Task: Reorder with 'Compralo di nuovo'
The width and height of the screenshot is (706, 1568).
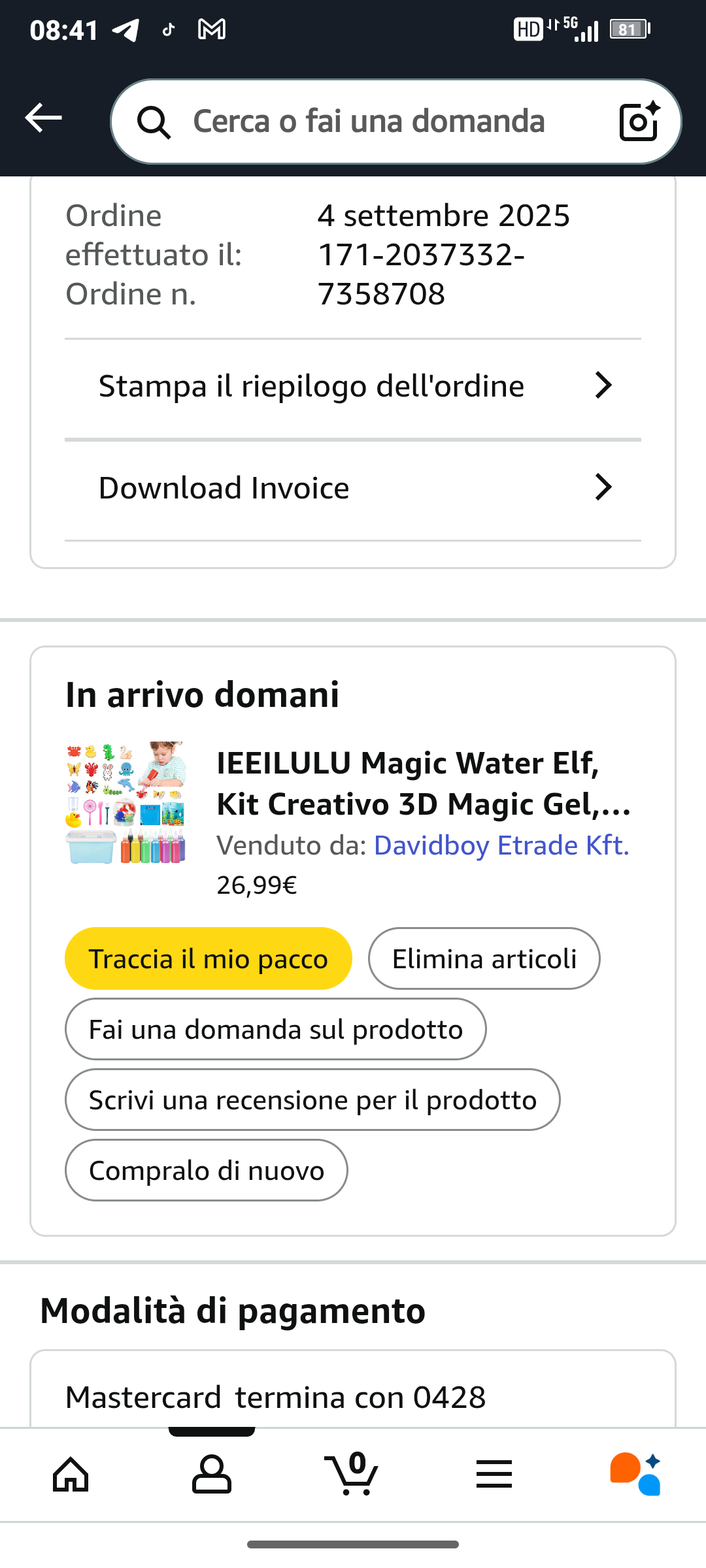Action: 206,1170
